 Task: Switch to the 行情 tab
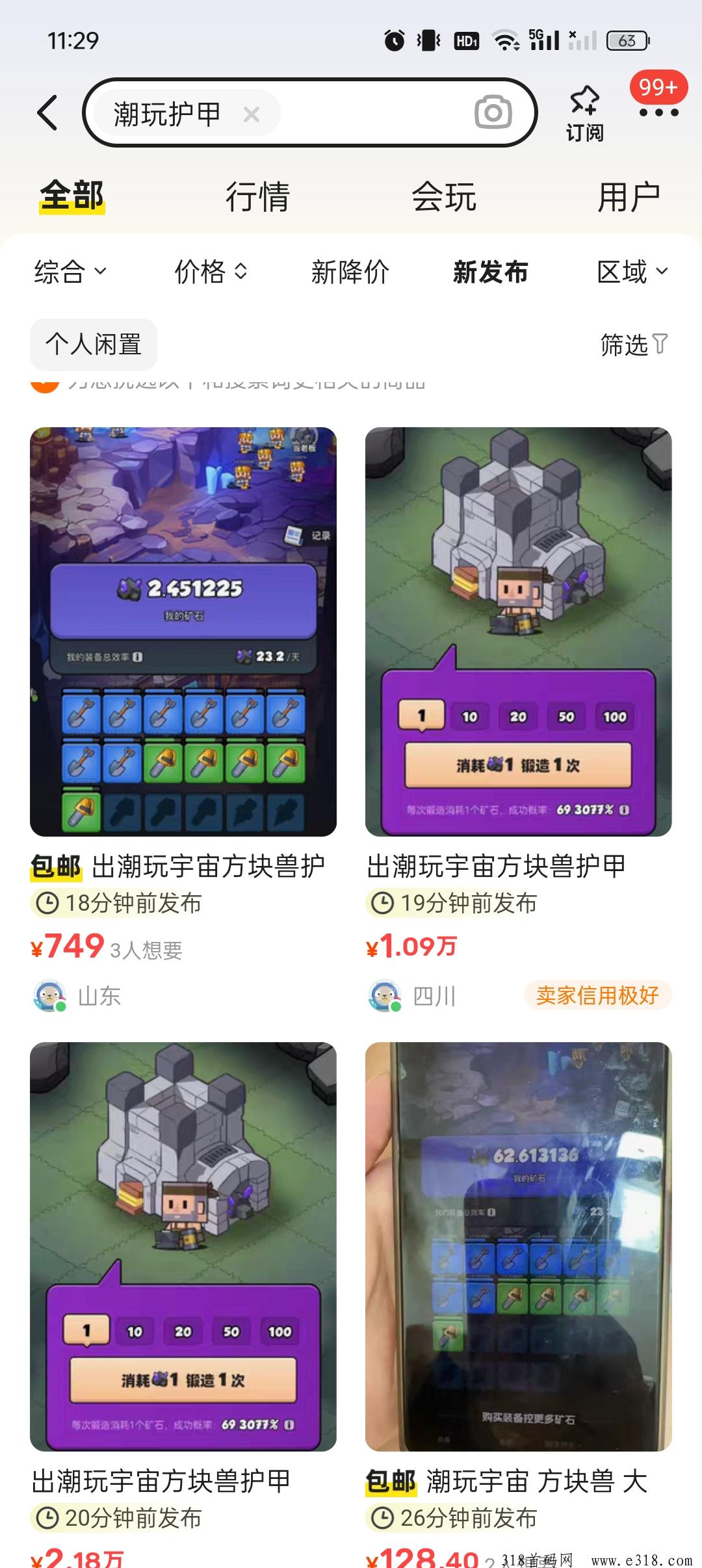point(257,196)
